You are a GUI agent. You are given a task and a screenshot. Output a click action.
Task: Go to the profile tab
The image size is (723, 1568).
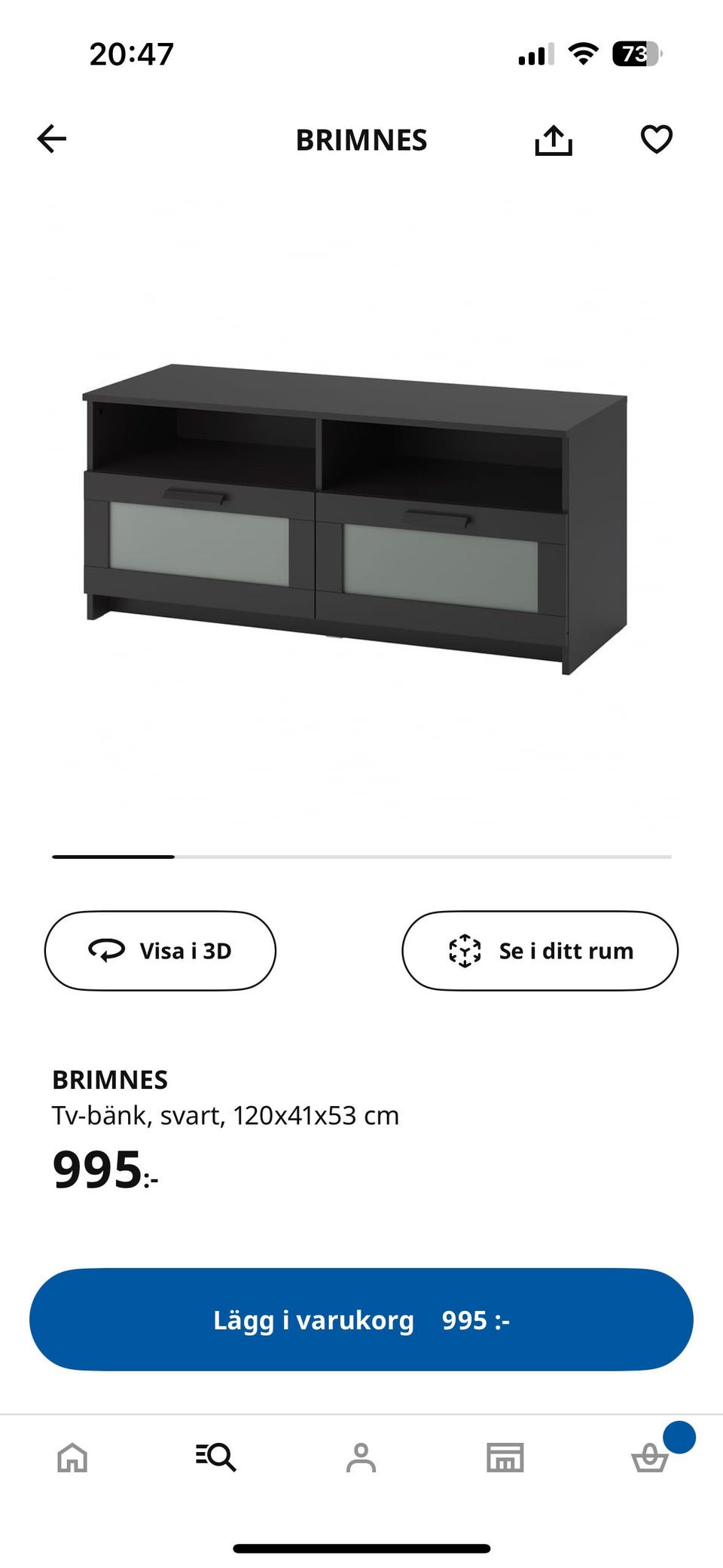(x=361, y=1457)
